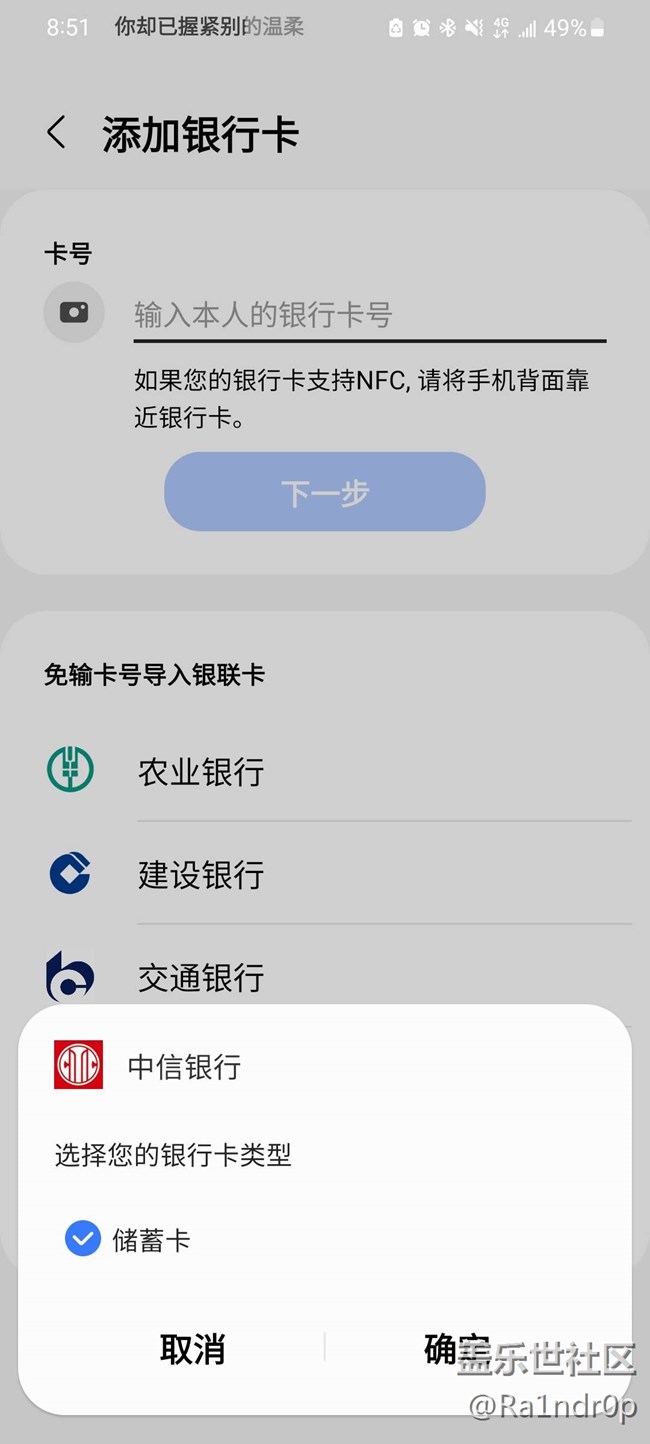Choose 建设银行 to import card
The height and width of the screenshot is (1444, 650).
(x=200, y=875)
